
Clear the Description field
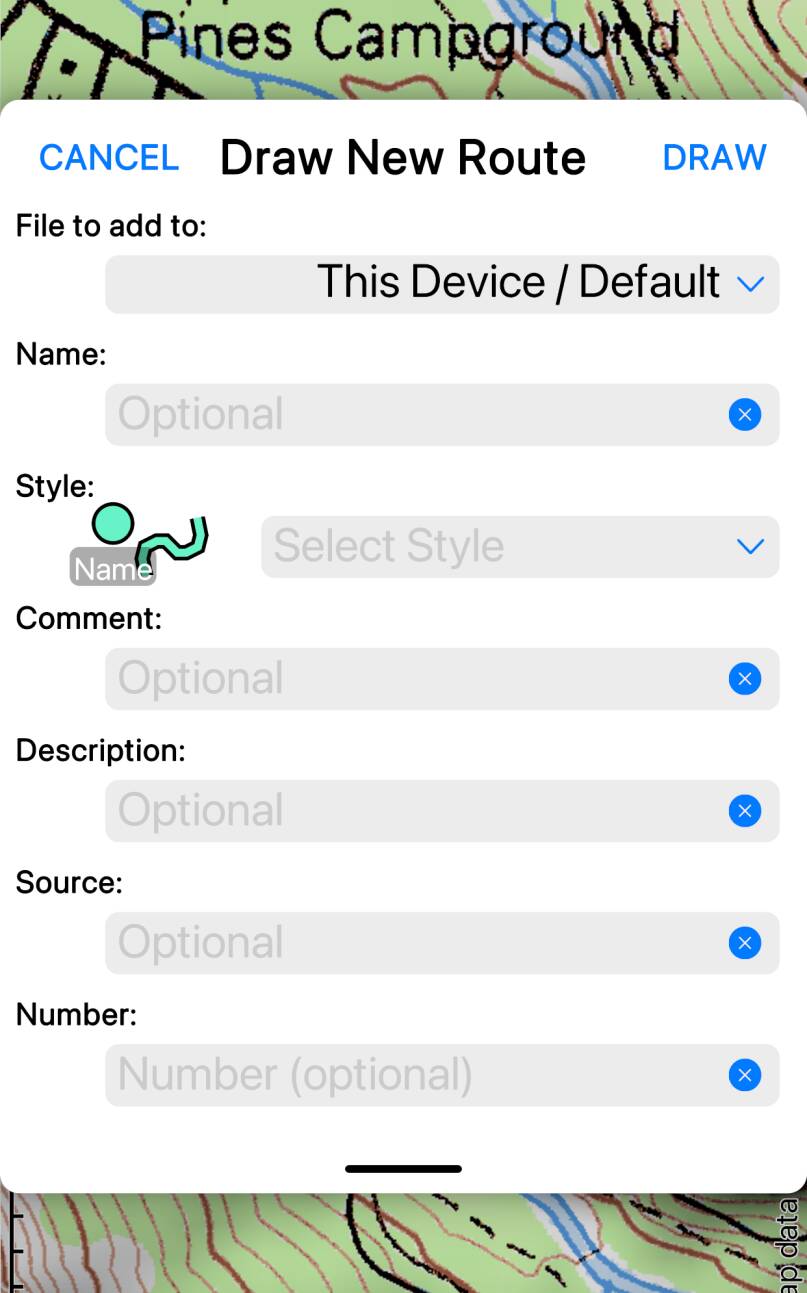(744, 810)
